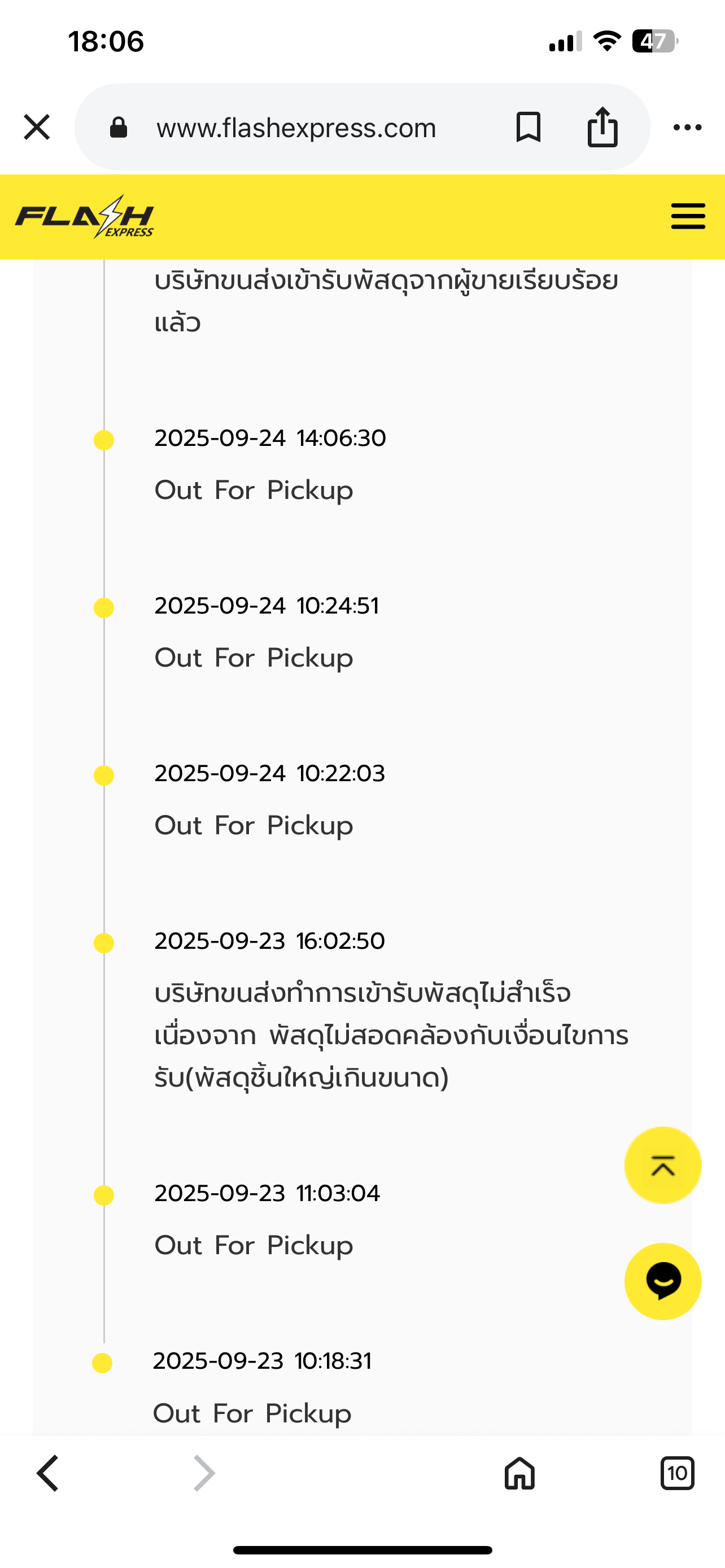This screenshot has height=1568, width=725.
Task: Open the customer support chat bubble
Action: [x=662, y=1281]
